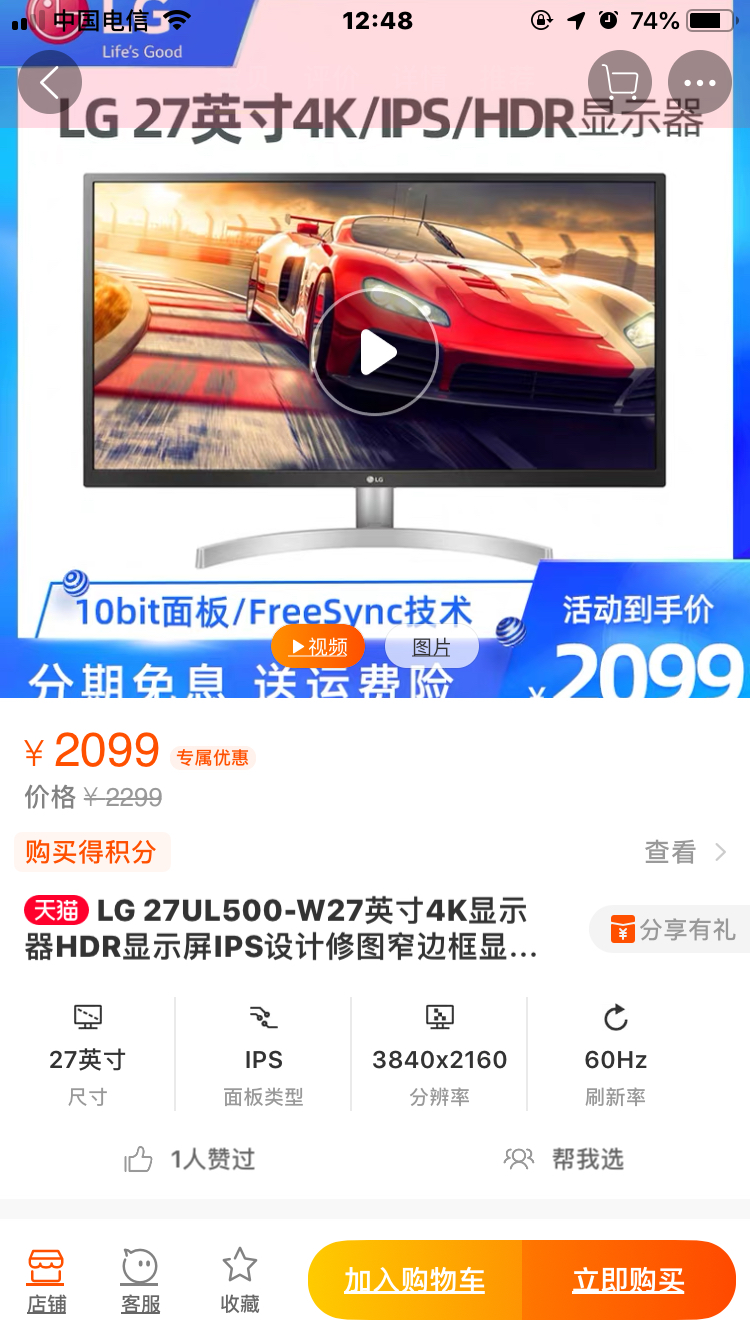This screenshot has height=1334, width=750.
Task: Go back using the top-left arrow
Action: click(x=50, y=82)
